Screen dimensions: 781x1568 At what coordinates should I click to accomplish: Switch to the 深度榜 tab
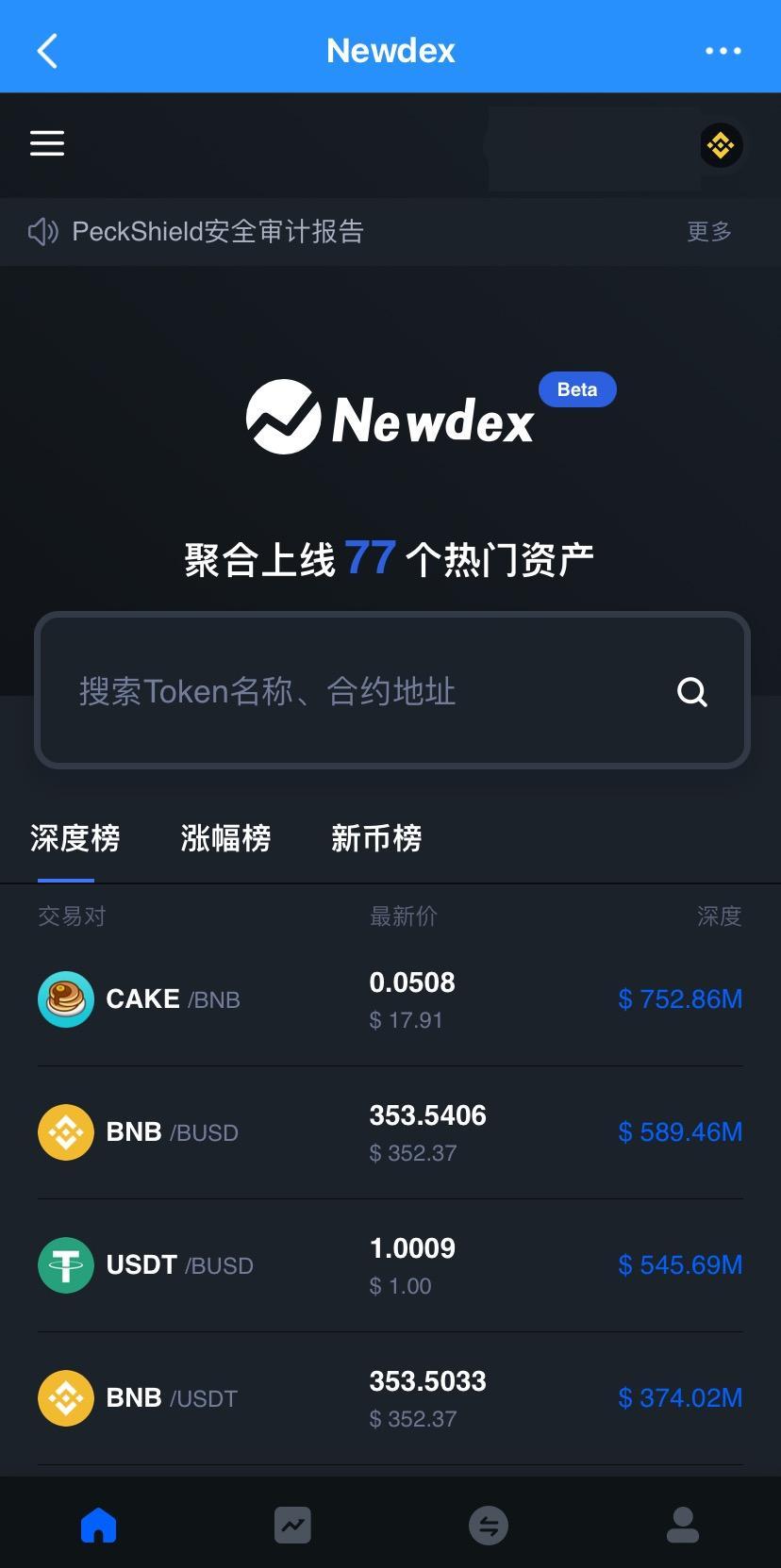pos(75,837)
